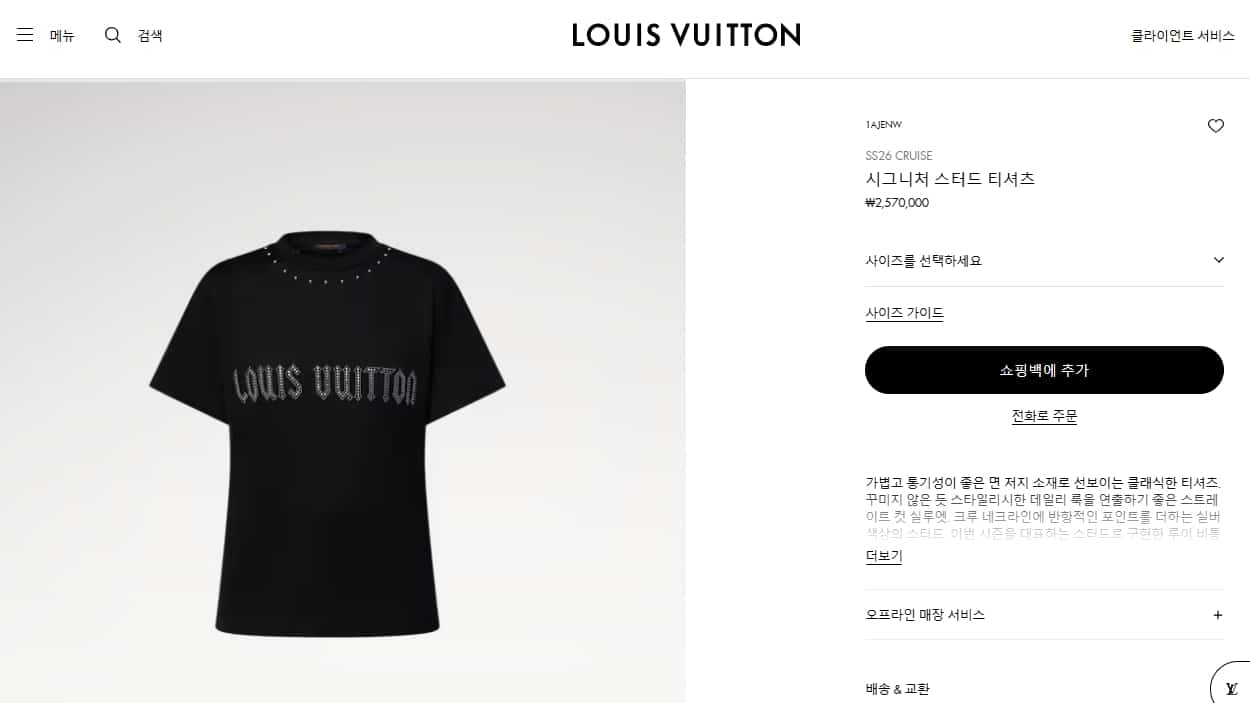
Task: Add the t-shirt to your wishlist
Action: point(1215,126)
